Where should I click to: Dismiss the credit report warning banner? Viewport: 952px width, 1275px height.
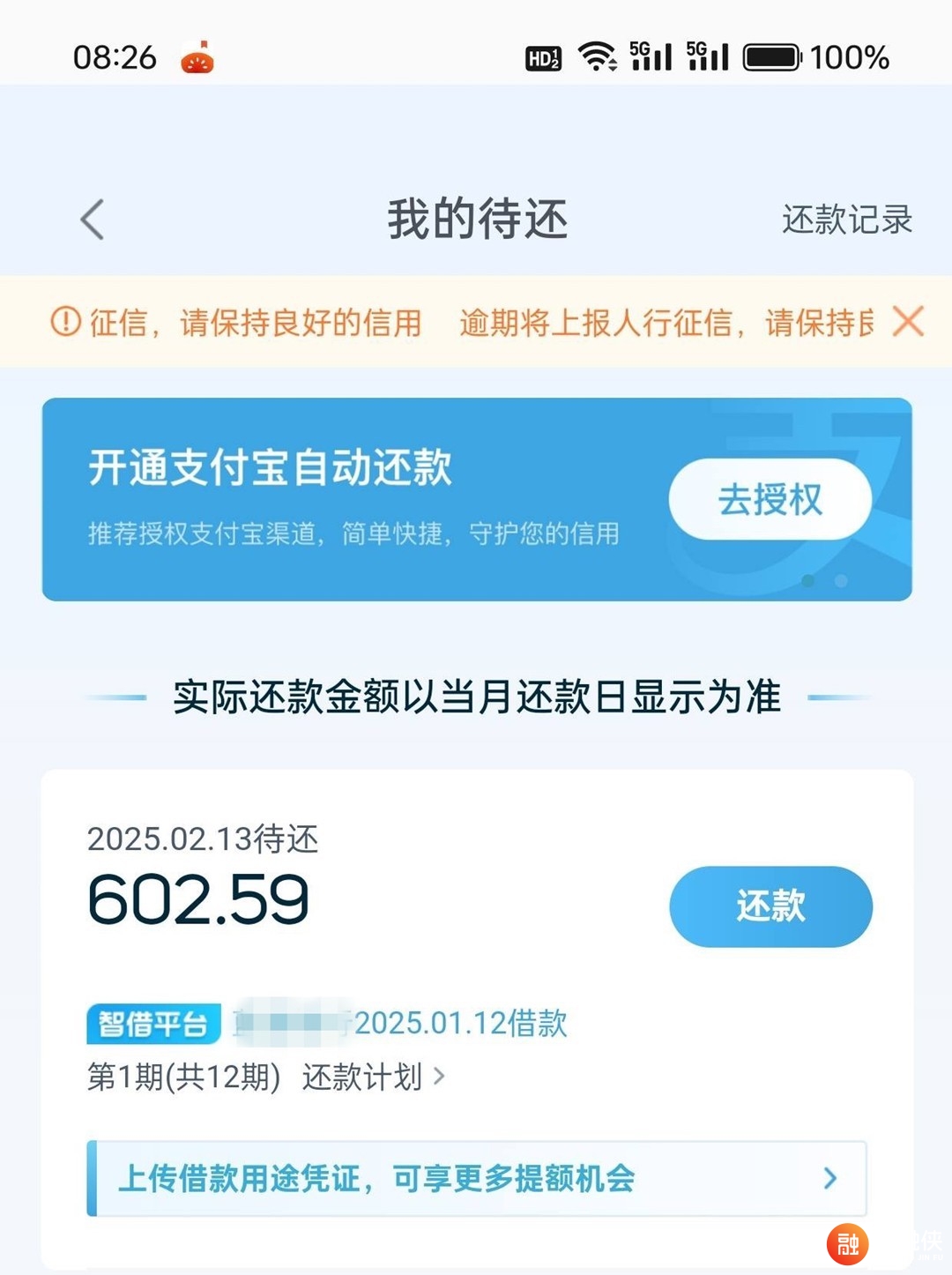point(908,322)
